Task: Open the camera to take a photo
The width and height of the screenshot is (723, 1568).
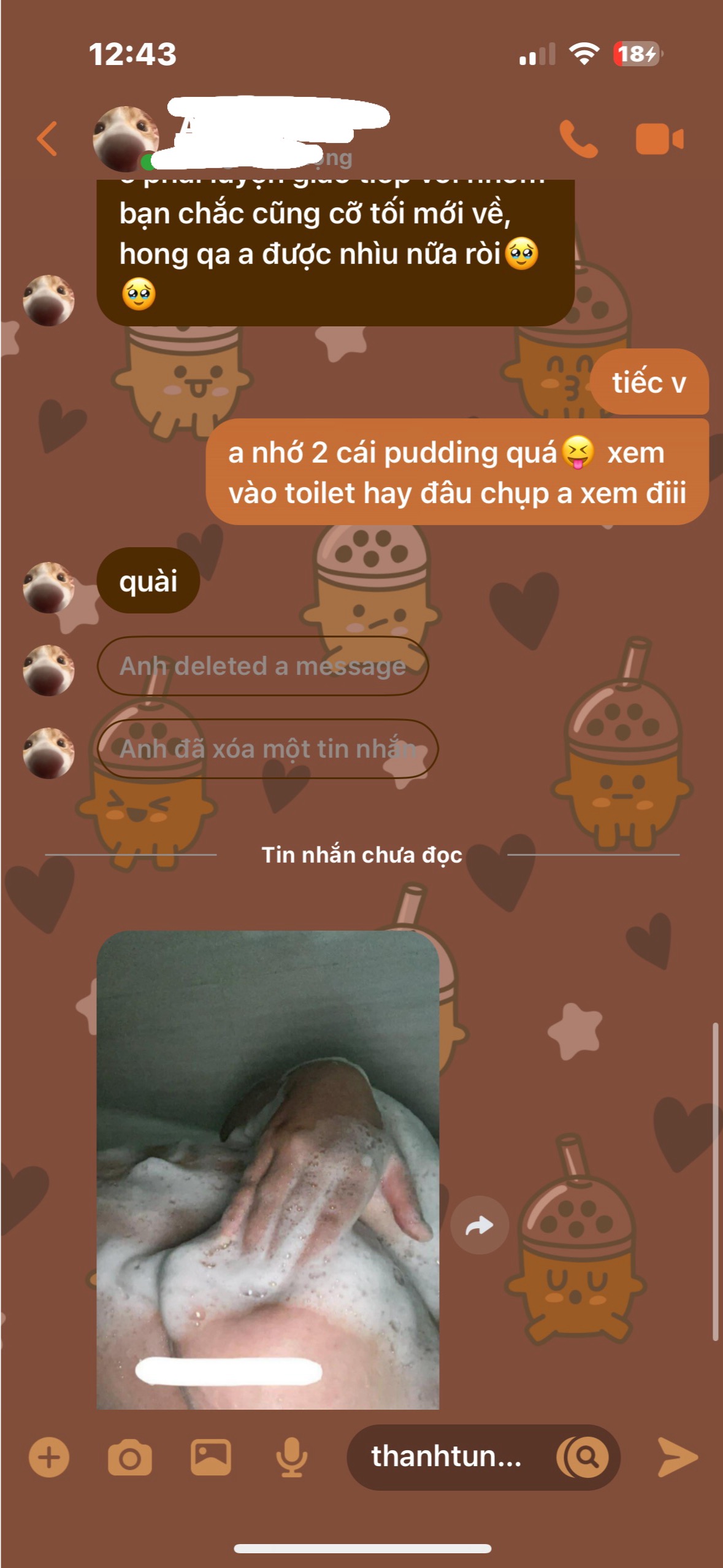Action: tap(129, 1457)
